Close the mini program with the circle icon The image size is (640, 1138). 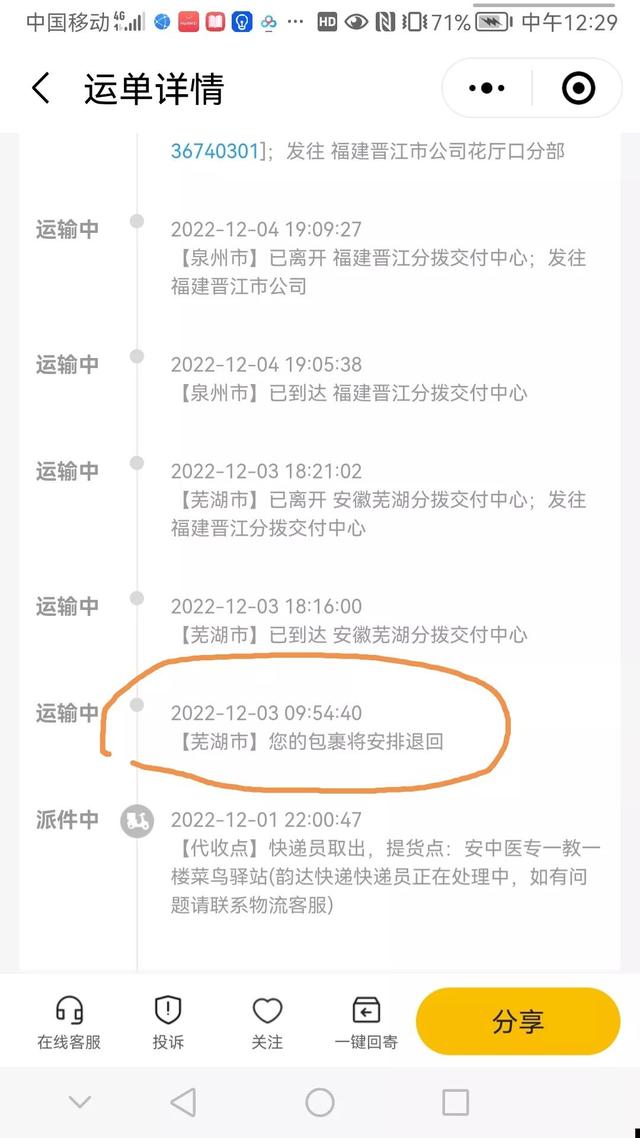point(578,89)
